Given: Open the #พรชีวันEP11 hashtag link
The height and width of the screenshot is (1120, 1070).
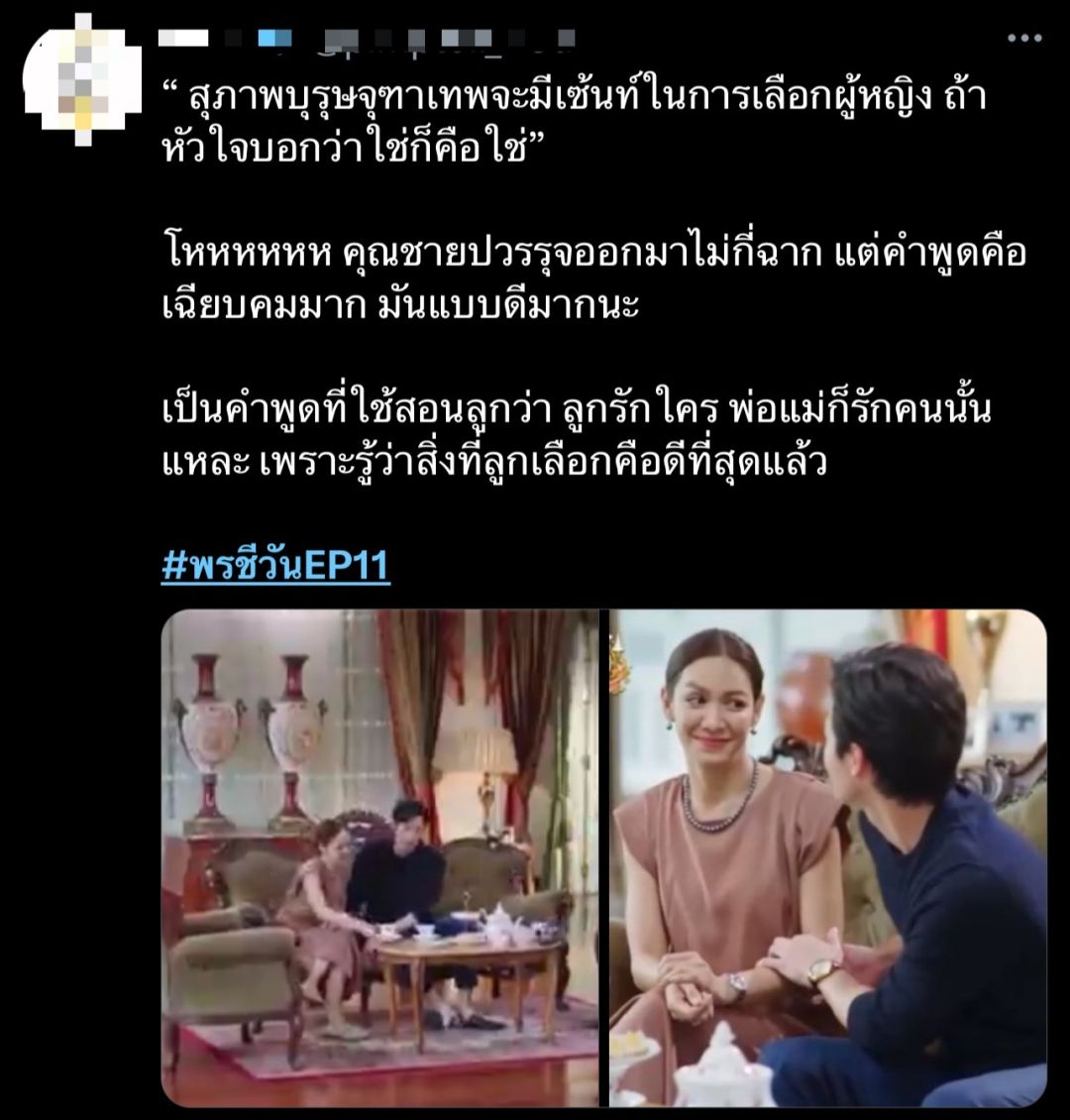Looking at the screenshot, I should [x=275, y=566].
